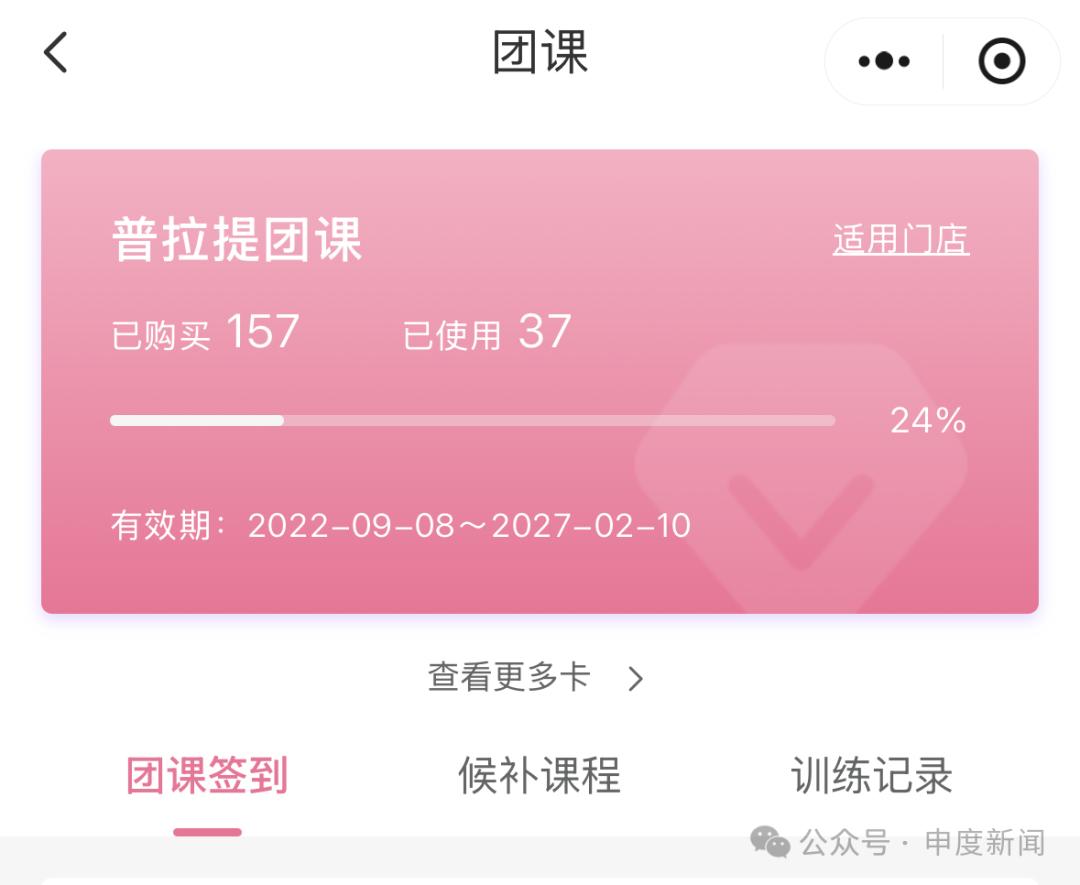This screenshot has height=885, width=1080.
Task: Select the 团课签到 tab
Action: 207,776
